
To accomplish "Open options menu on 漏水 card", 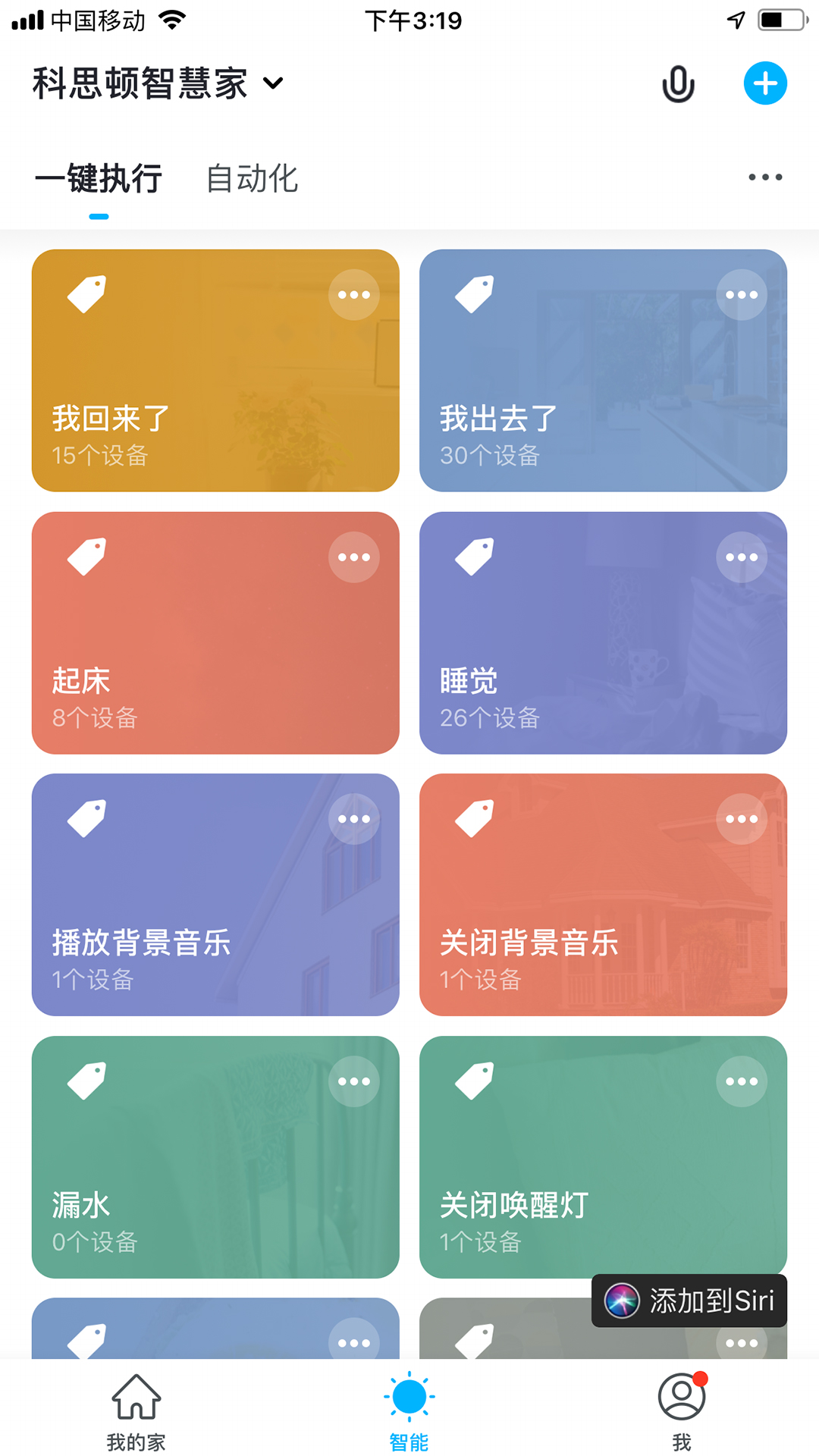I will (x=353, y=1081).
